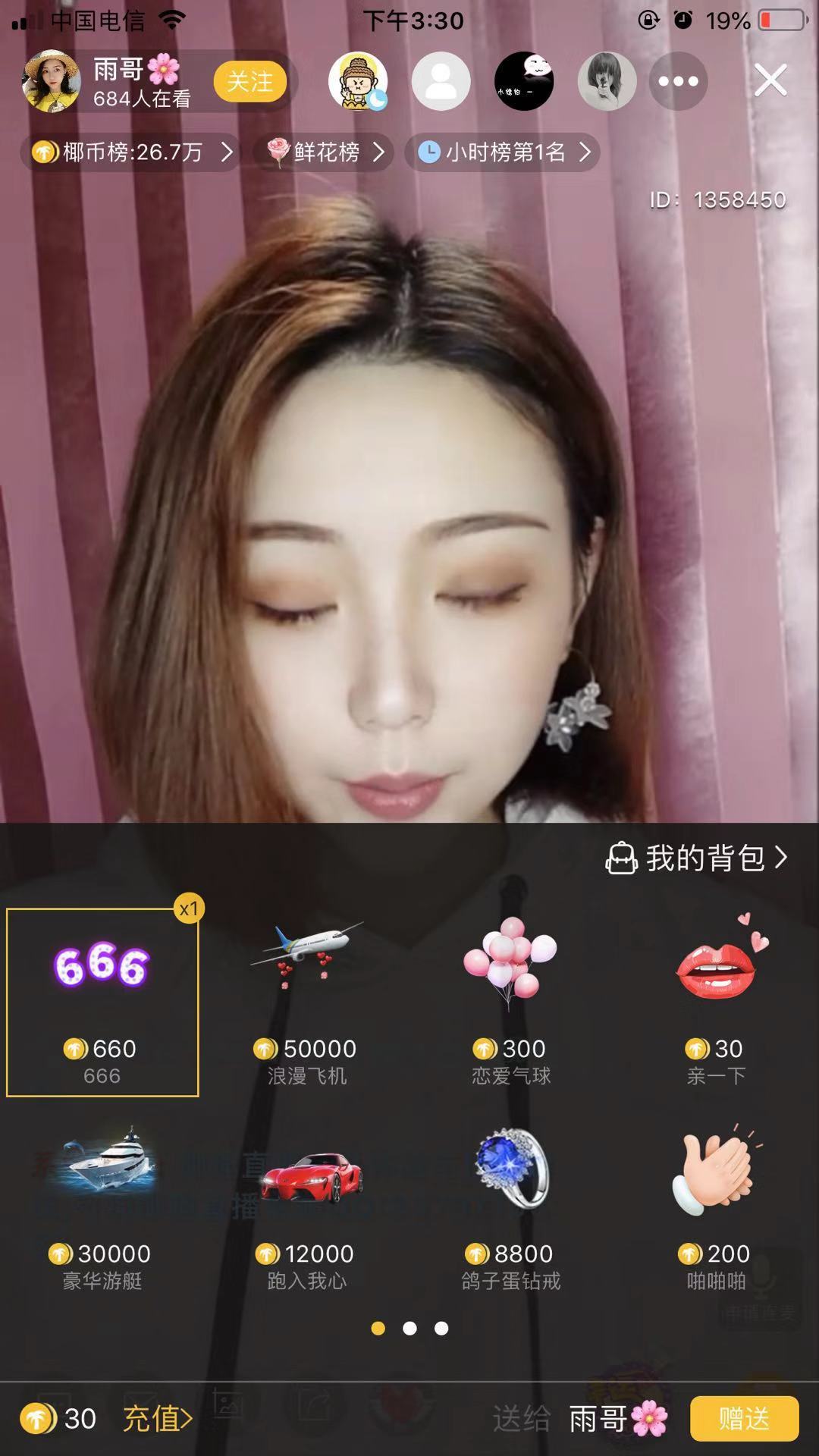Choose the 啪啪啪 clapping gift
The width and height of the screenshot is (819, 1456).
[x=717, y=1207]
